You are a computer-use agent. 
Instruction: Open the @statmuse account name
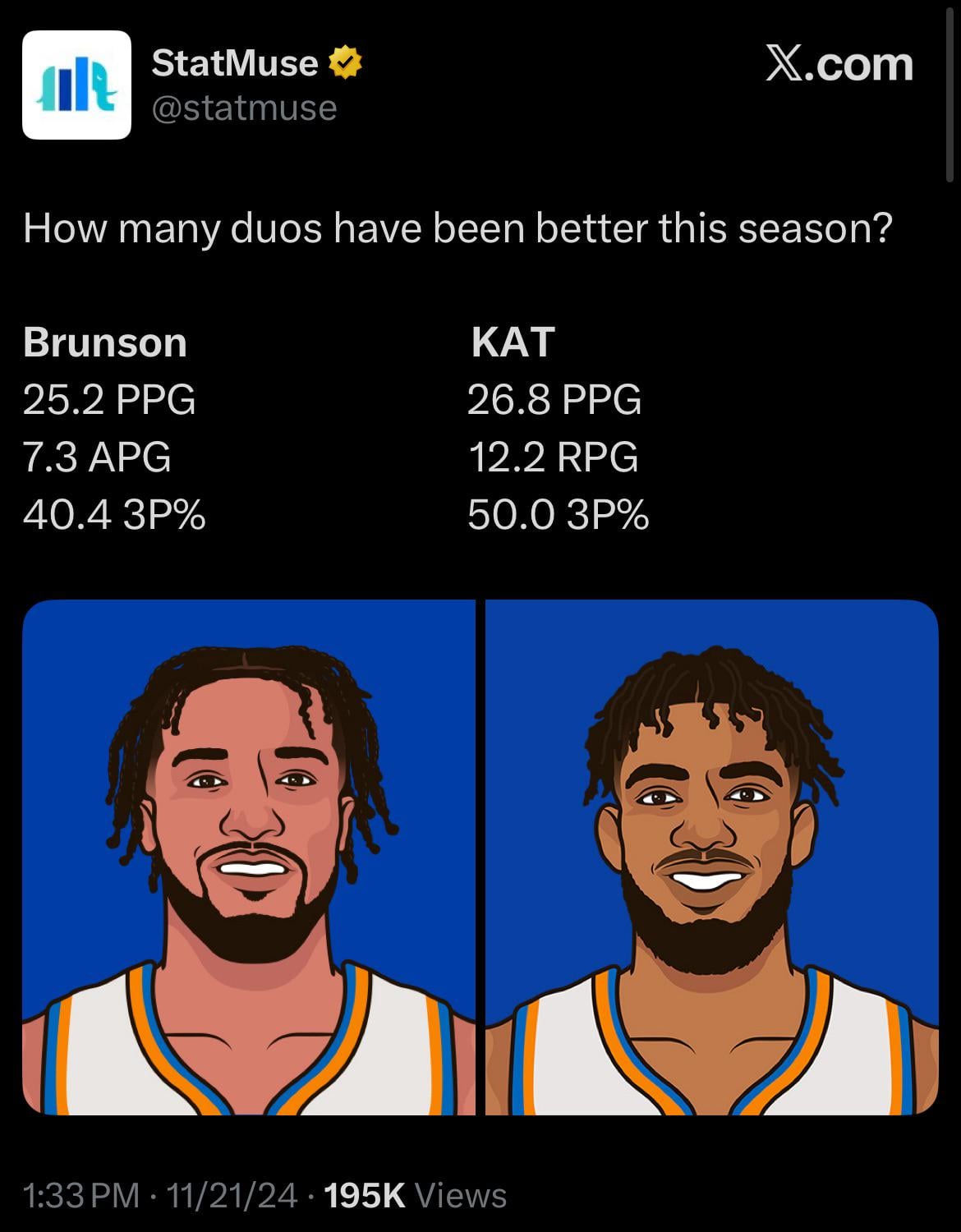[244, 108]
